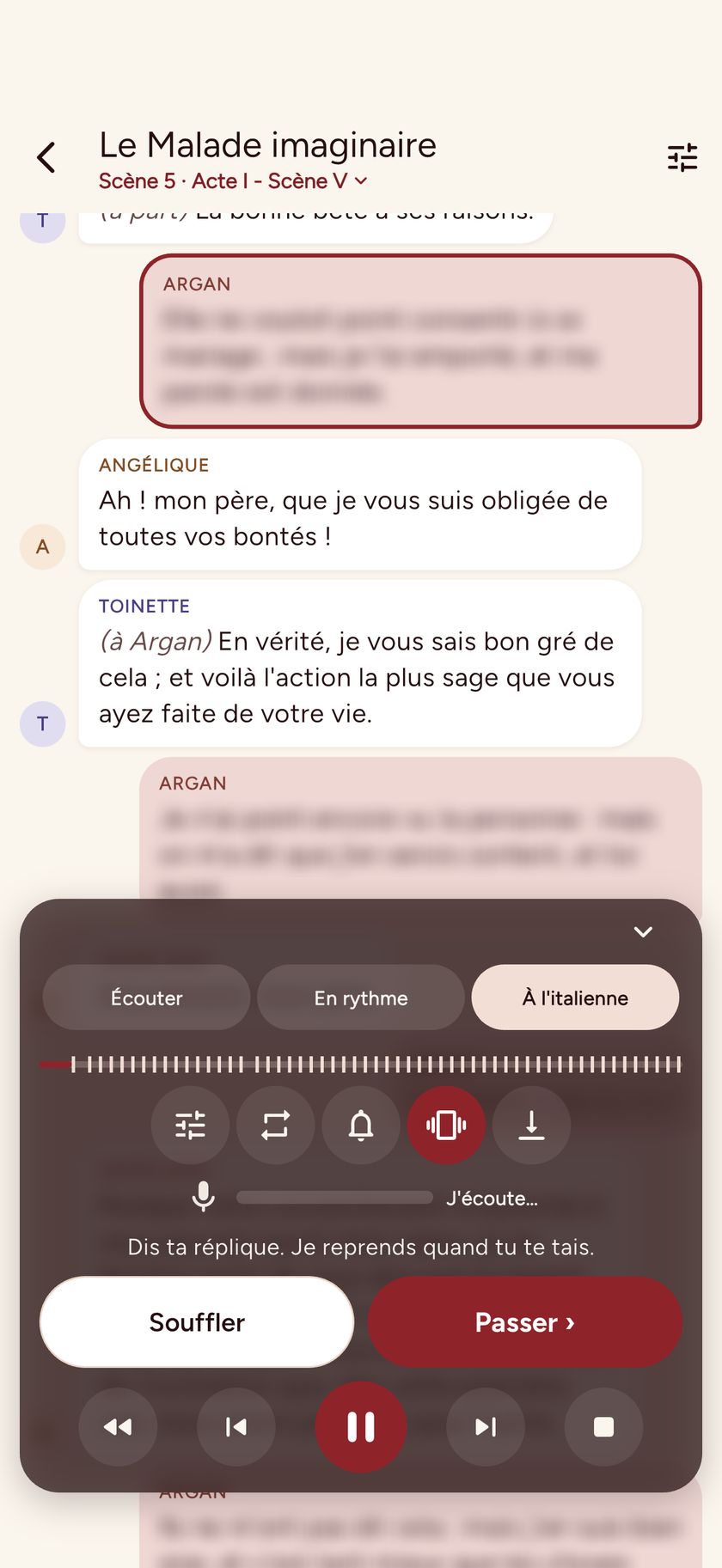
Task: Tap Souffler for a prompt
Action: (x=197, y=1321)
